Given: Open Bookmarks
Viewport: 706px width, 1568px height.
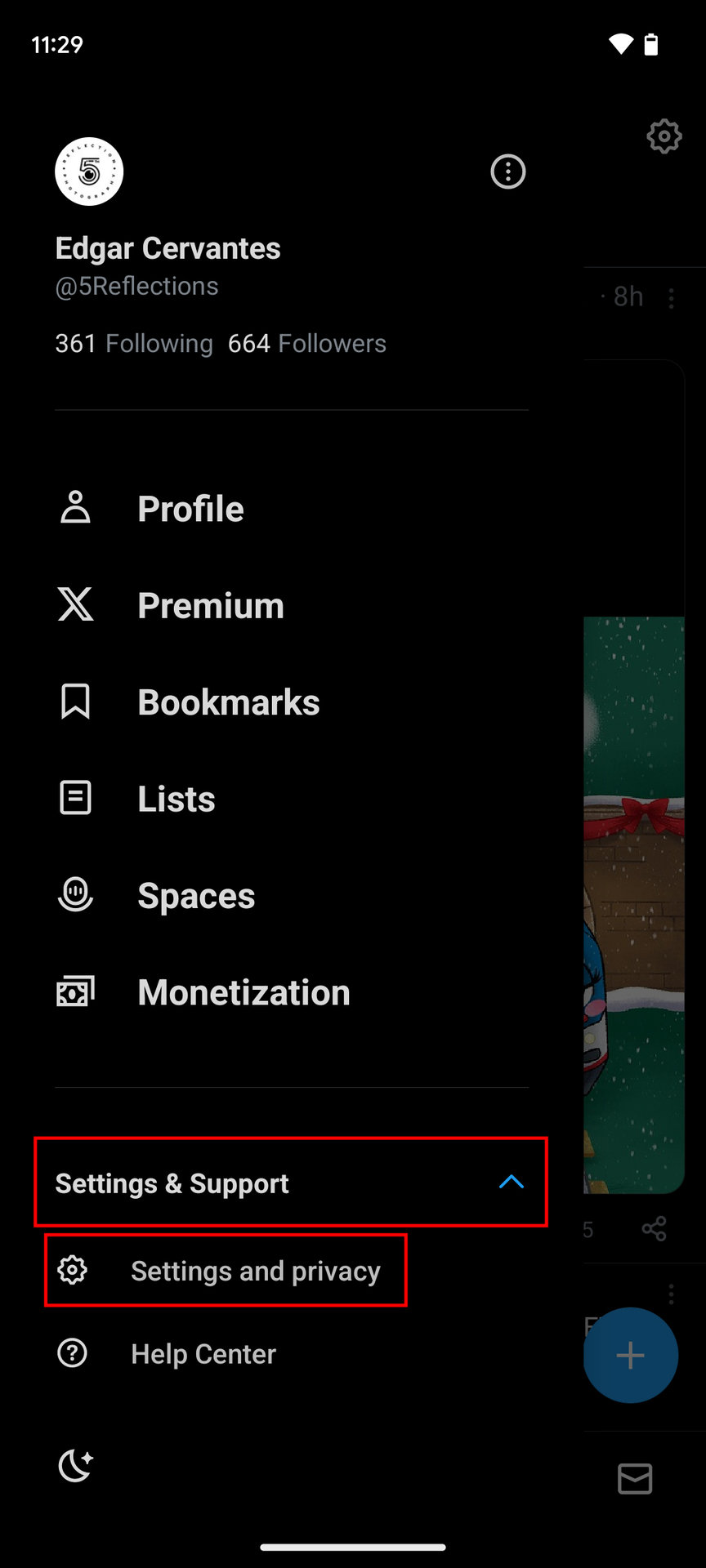Looking at the screenshot, I should 228,702.
